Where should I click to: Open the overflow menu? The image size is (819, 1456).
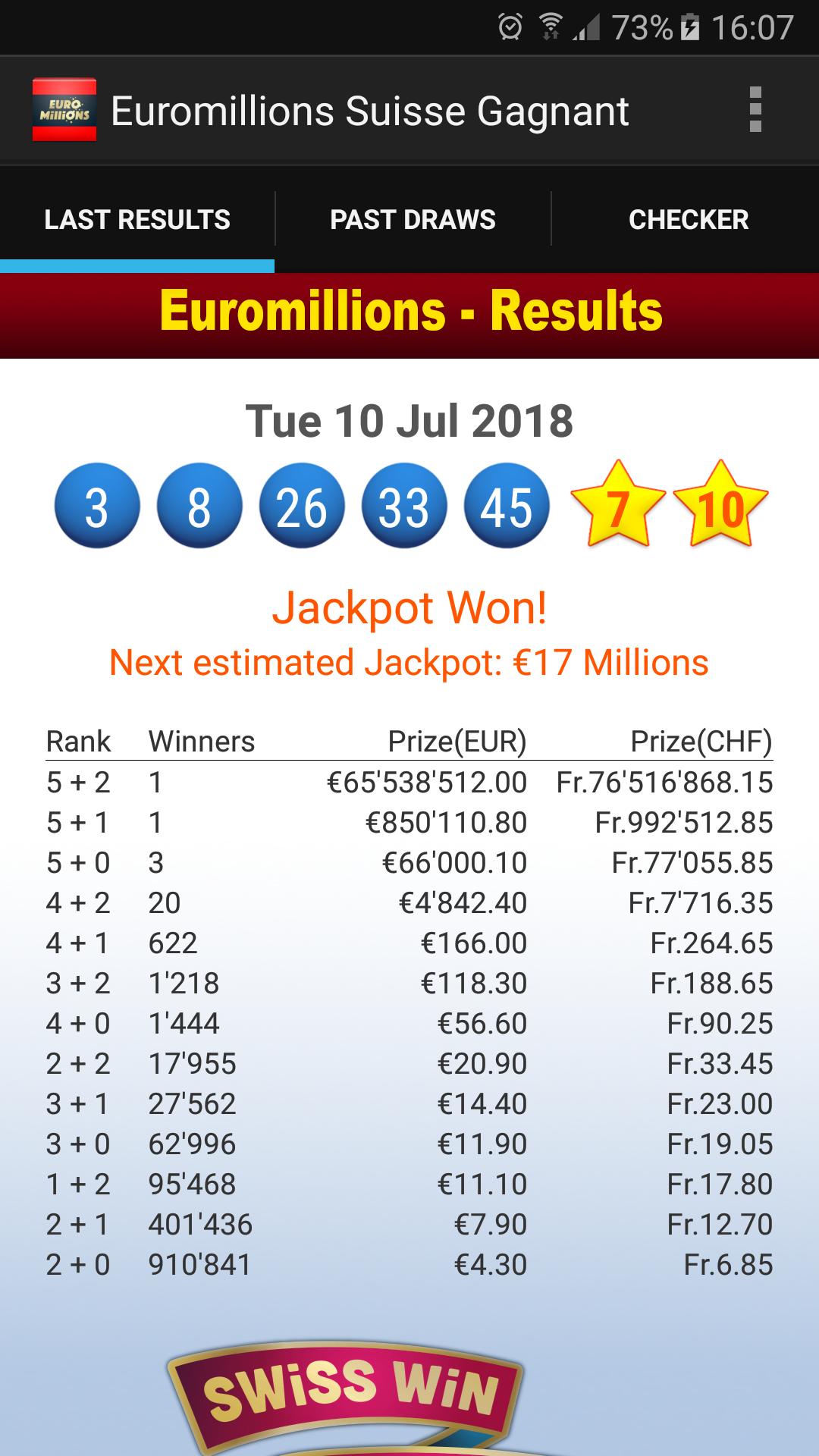(x=755, y=111)
